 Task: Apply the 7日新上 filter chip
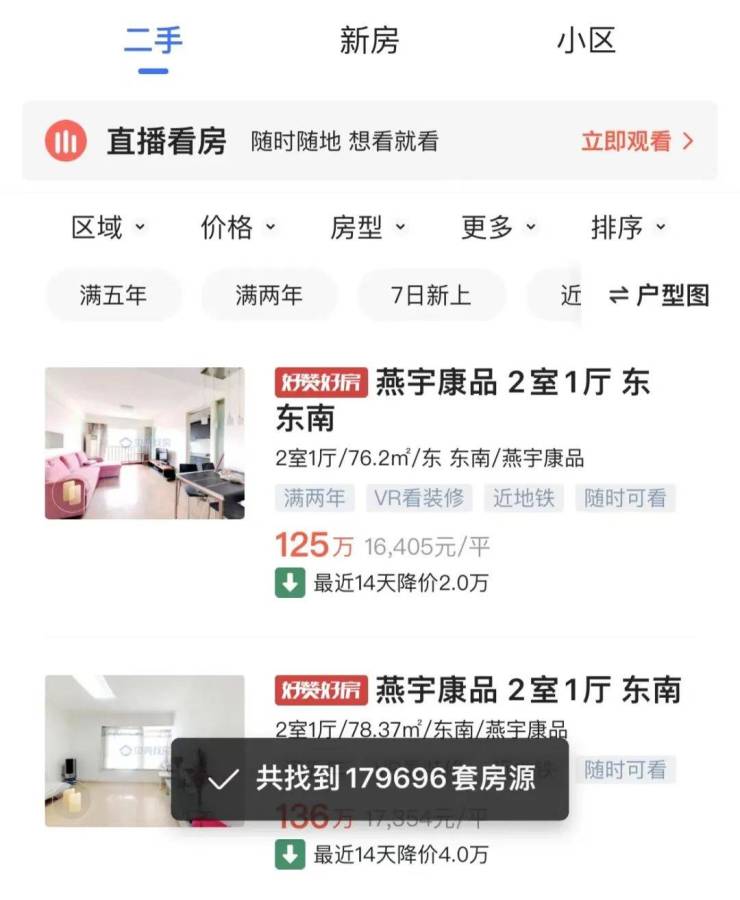(431, 295)
